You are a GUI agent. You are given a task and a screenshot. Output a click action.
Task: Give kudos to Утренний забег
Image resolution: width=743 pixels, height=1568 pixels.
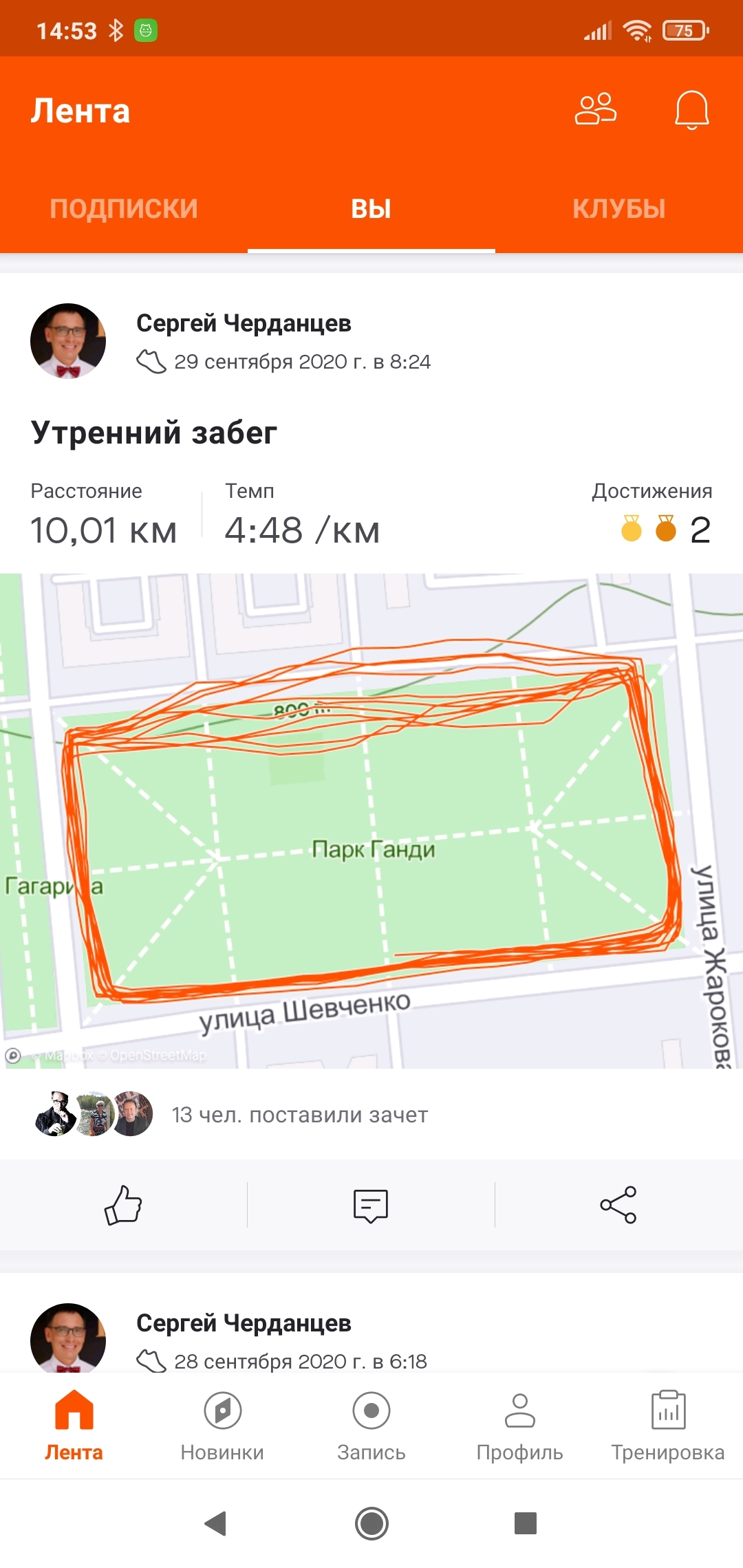123,1205
